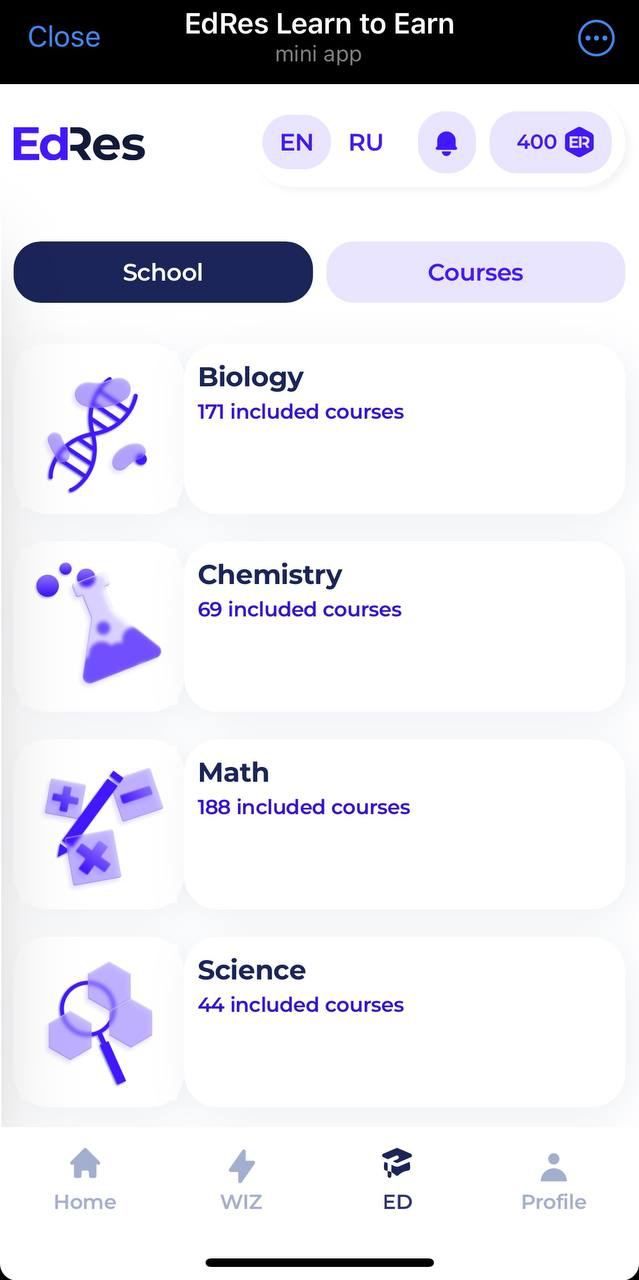The height and width of the screenshot is (1280, 639).
Task: Switch to the WIZ tab
Action: pos(241,1180)
